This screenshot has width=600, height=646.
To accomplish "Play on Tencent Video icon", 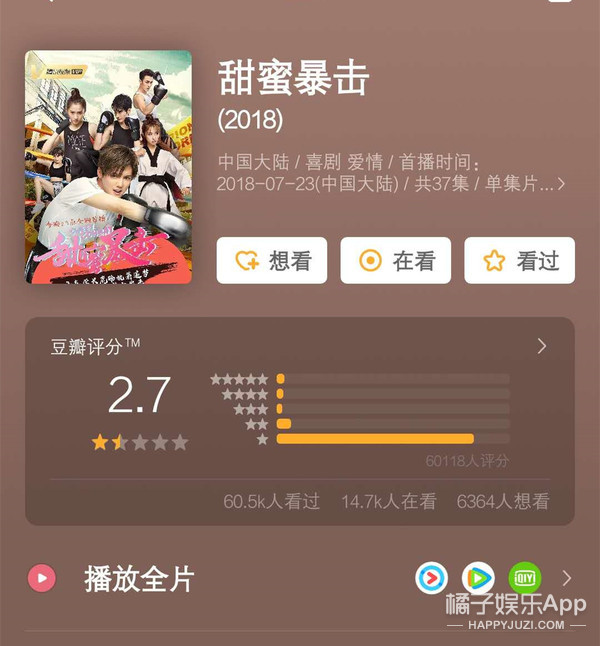I will tap(478, 578).
